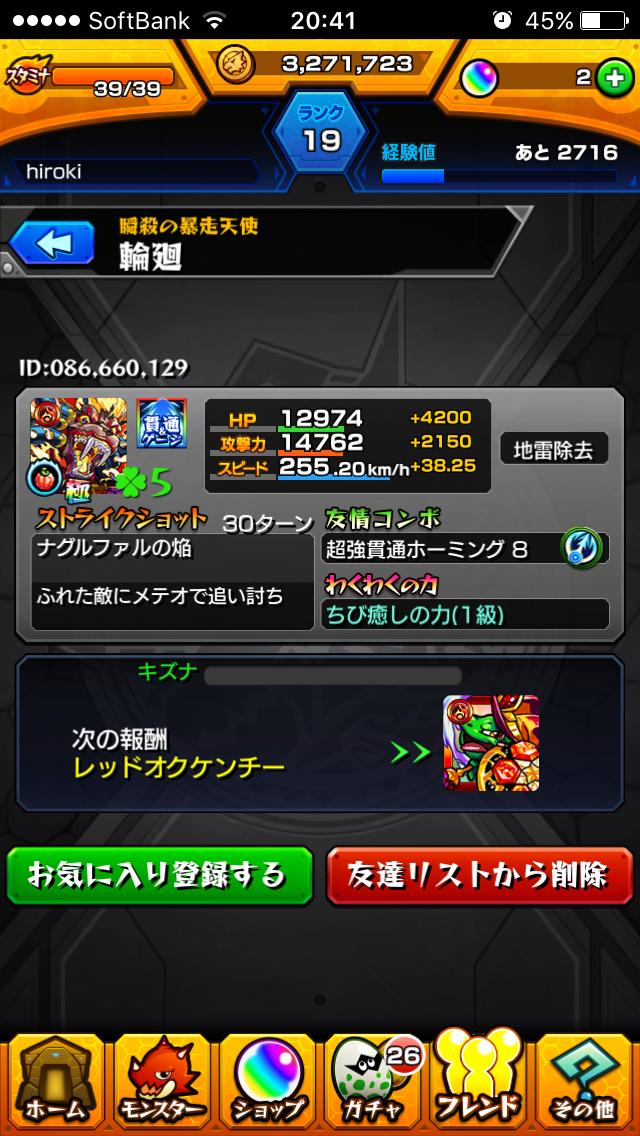Screen dimensions: 640x1136
Task: Remove friend via 友達リストから削除
Action: click(x=479, y=875)
